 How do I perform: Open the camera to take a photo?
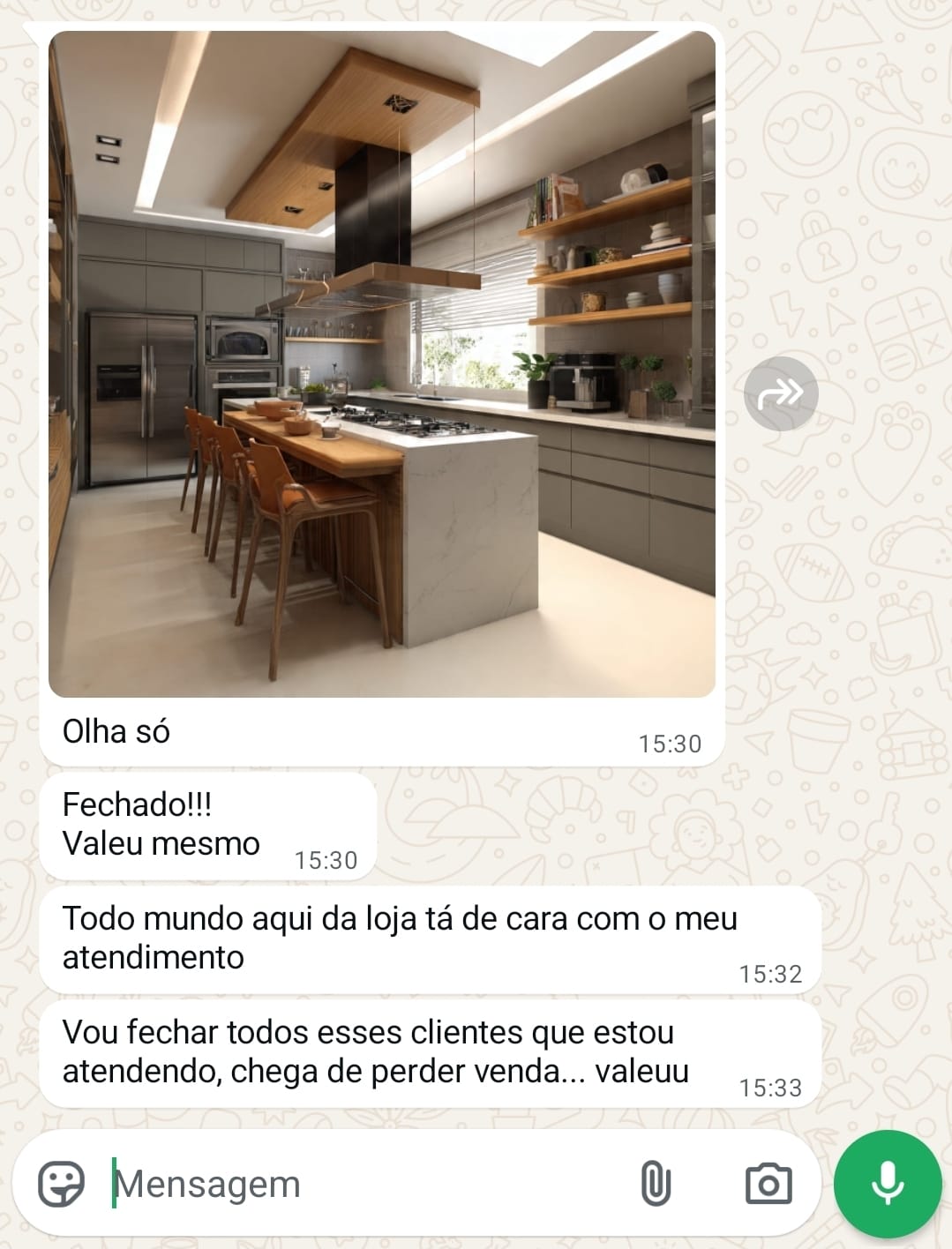(768, 1183)
